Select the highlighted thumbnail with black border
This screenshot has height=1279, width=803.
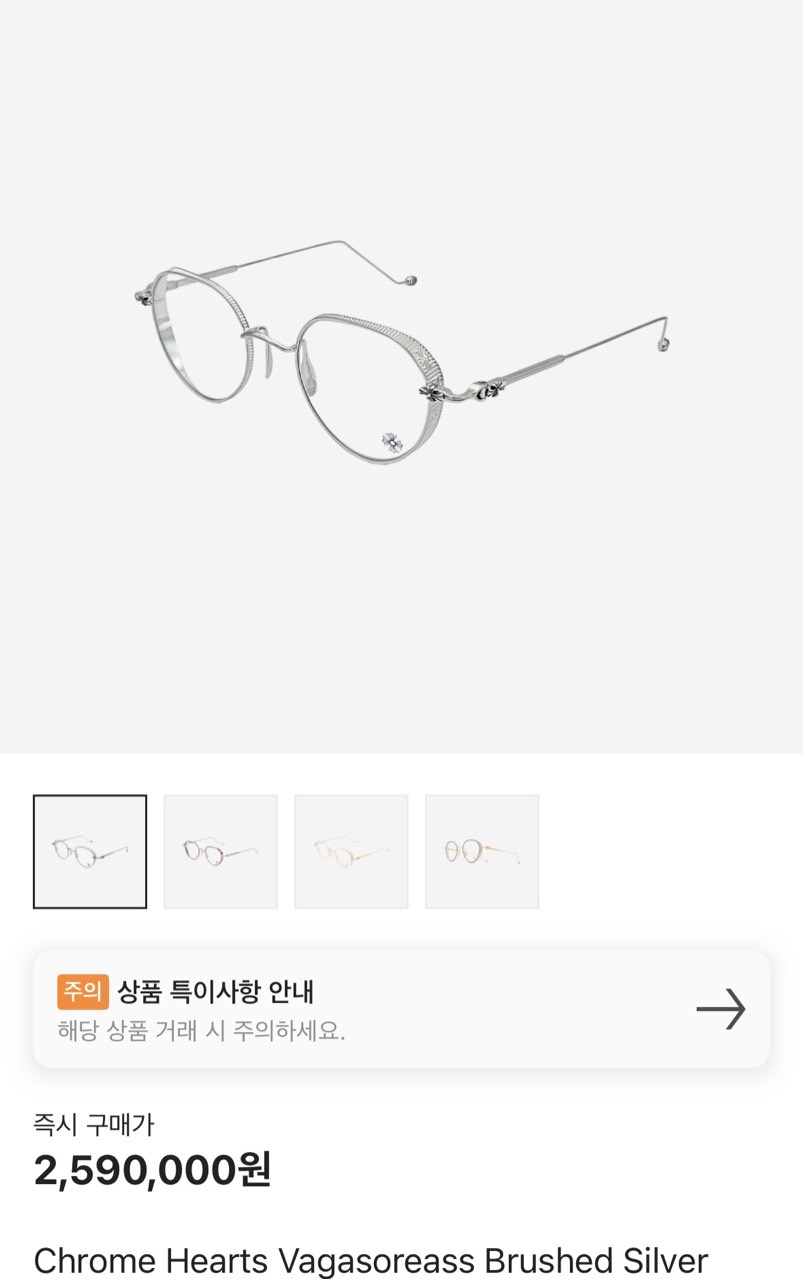click(x=90, y=851)
